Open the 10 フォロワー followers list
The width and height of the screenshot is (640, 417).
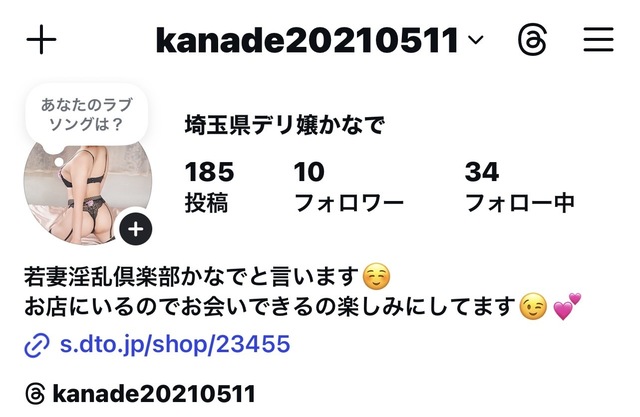348,187
